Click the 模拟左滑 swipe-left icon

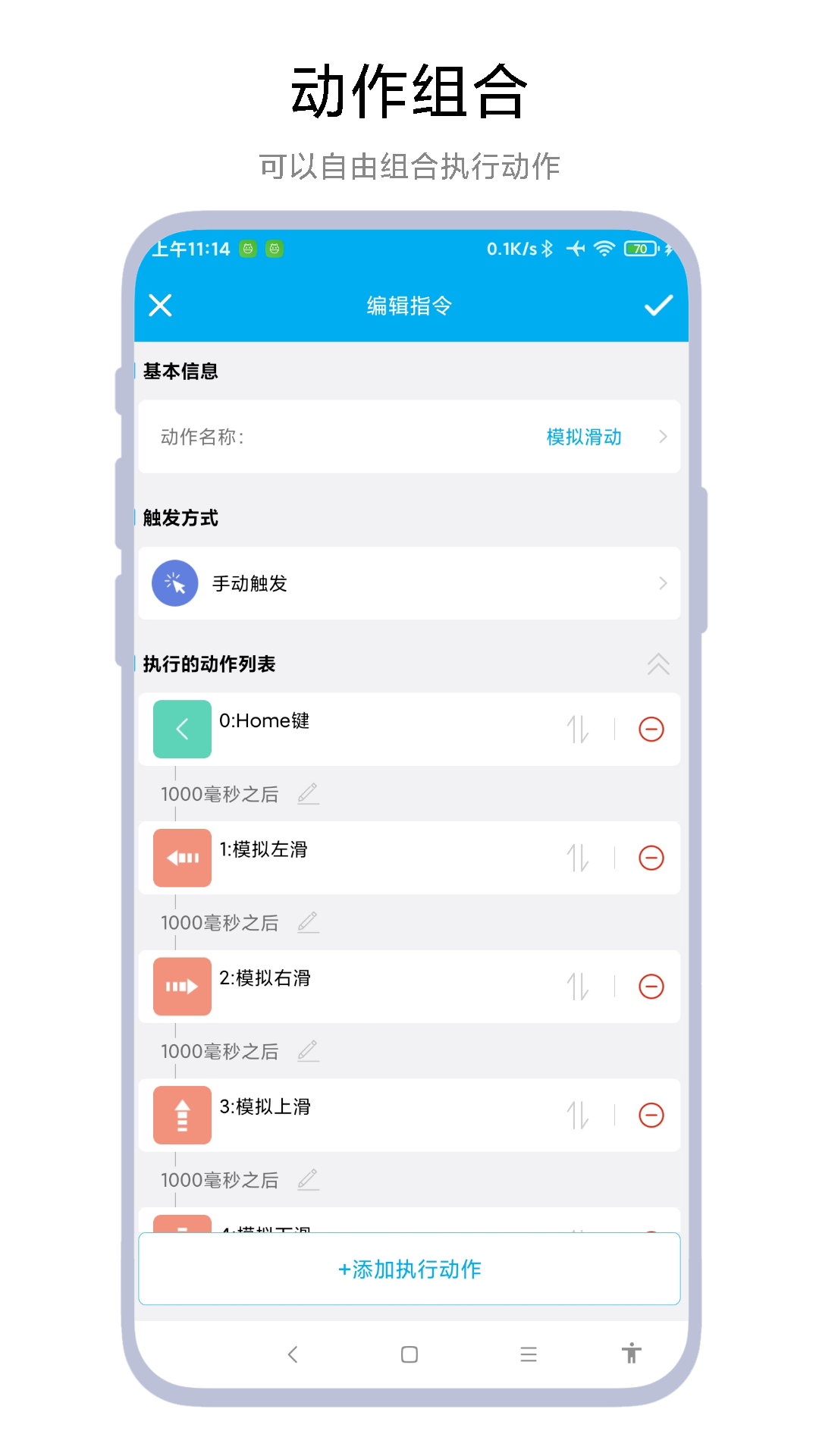181,858
